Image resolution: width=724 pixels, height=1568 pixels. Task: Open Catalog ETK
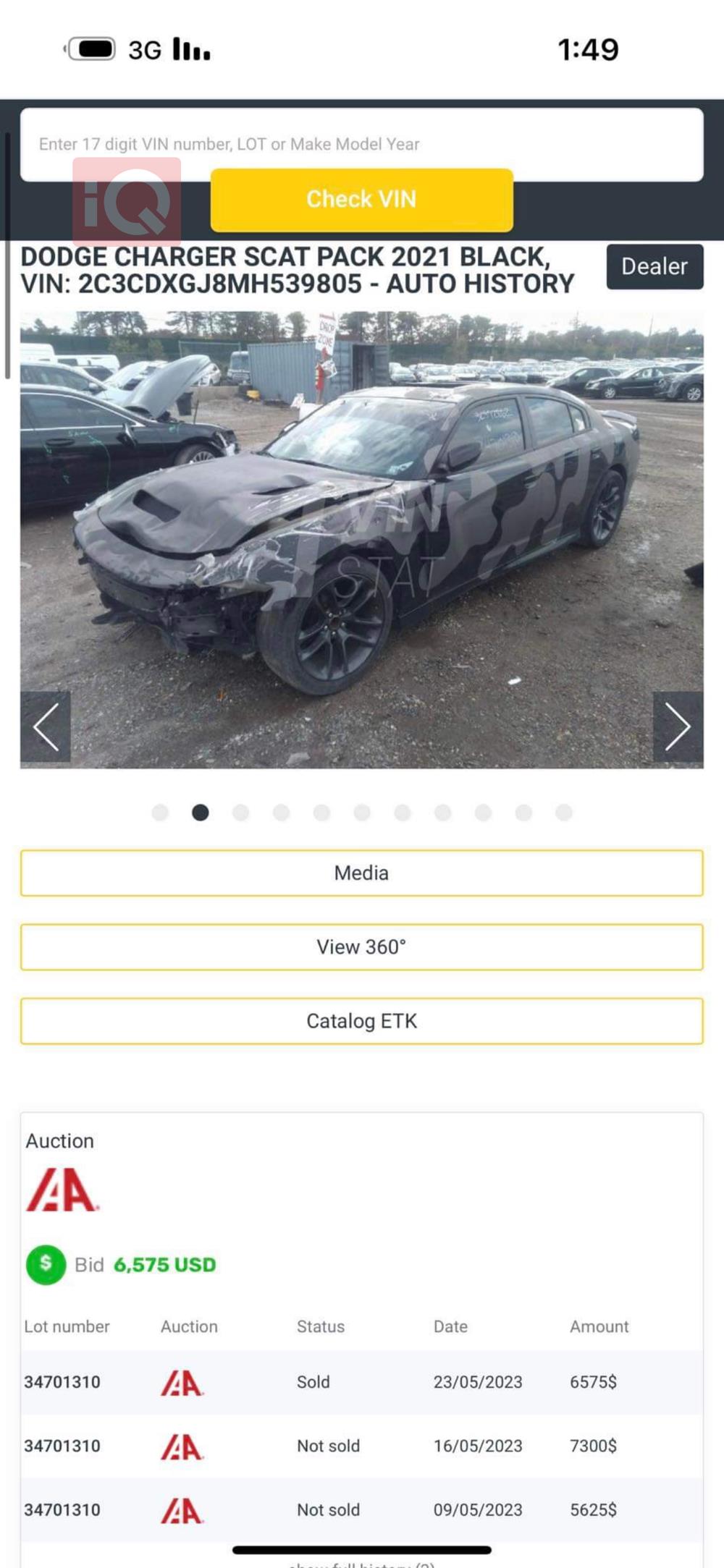[x=361, y=1021]
